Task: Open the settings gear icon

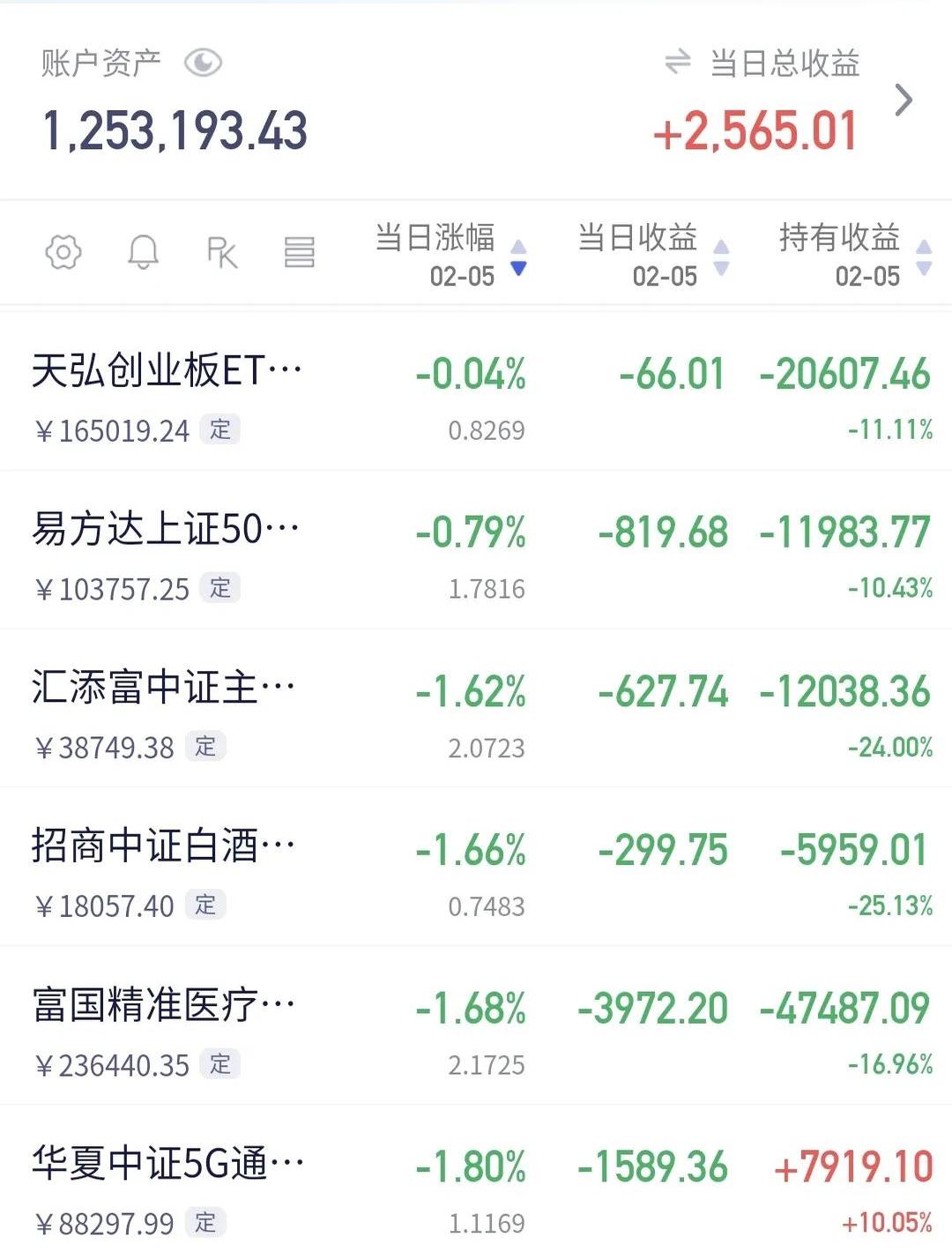Action: tap(62, 252)
